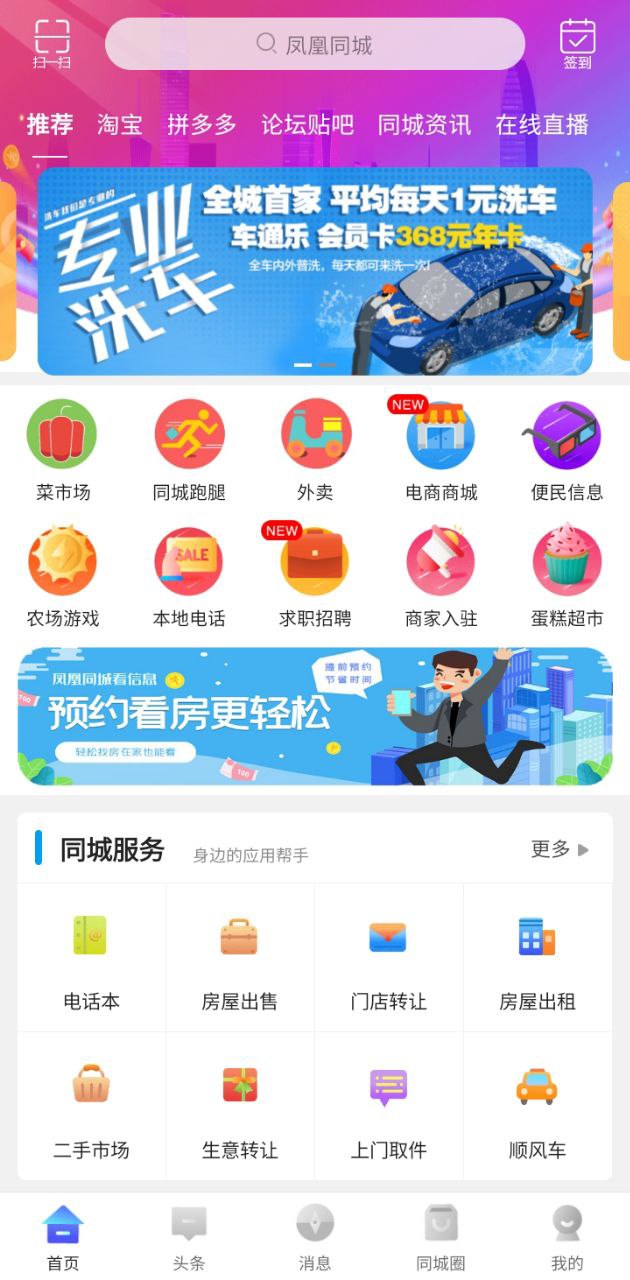Open the 预约看房更轻松 housing banner
The height and width of the screenshot is (1280, 630).
point(315,716)
